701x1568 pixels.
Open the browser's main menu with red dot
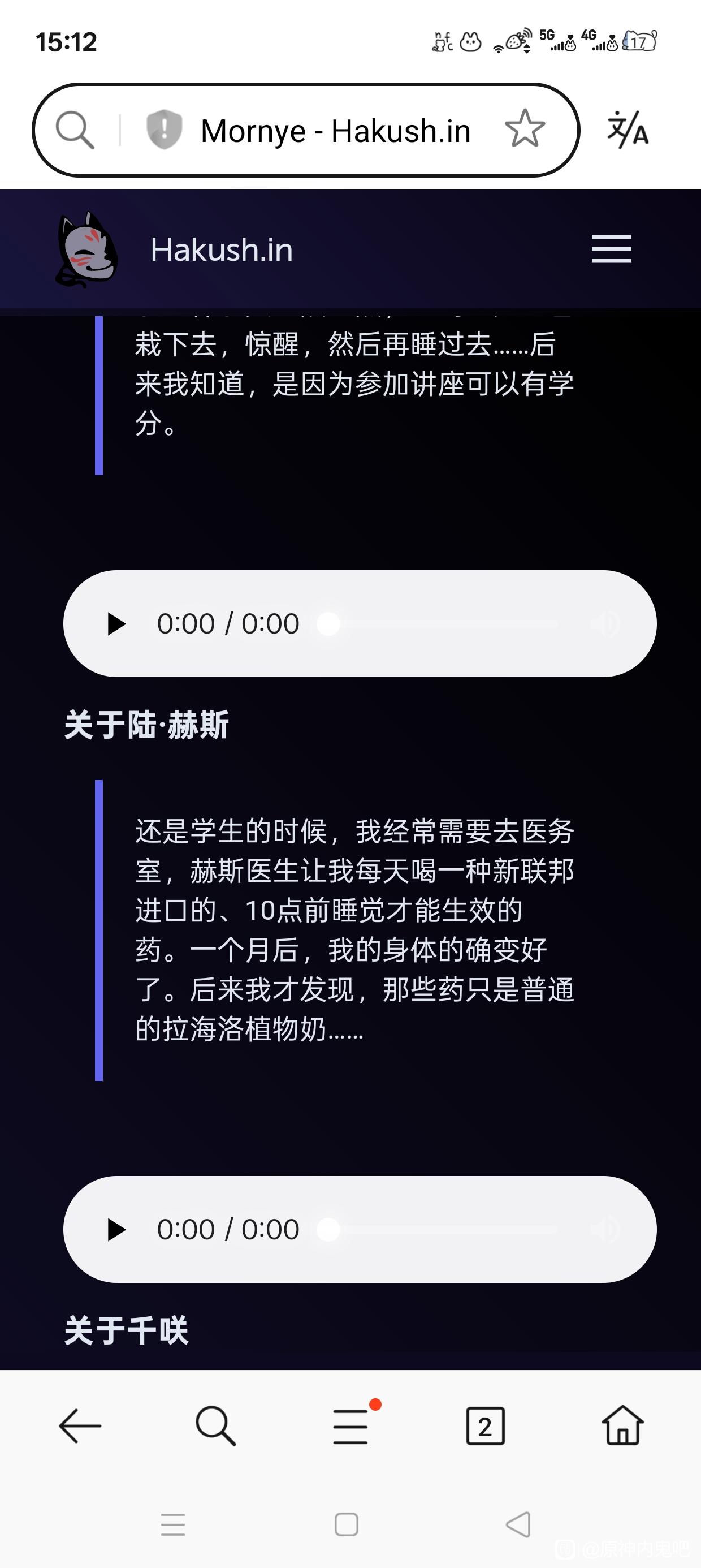tap(351, 1425)
